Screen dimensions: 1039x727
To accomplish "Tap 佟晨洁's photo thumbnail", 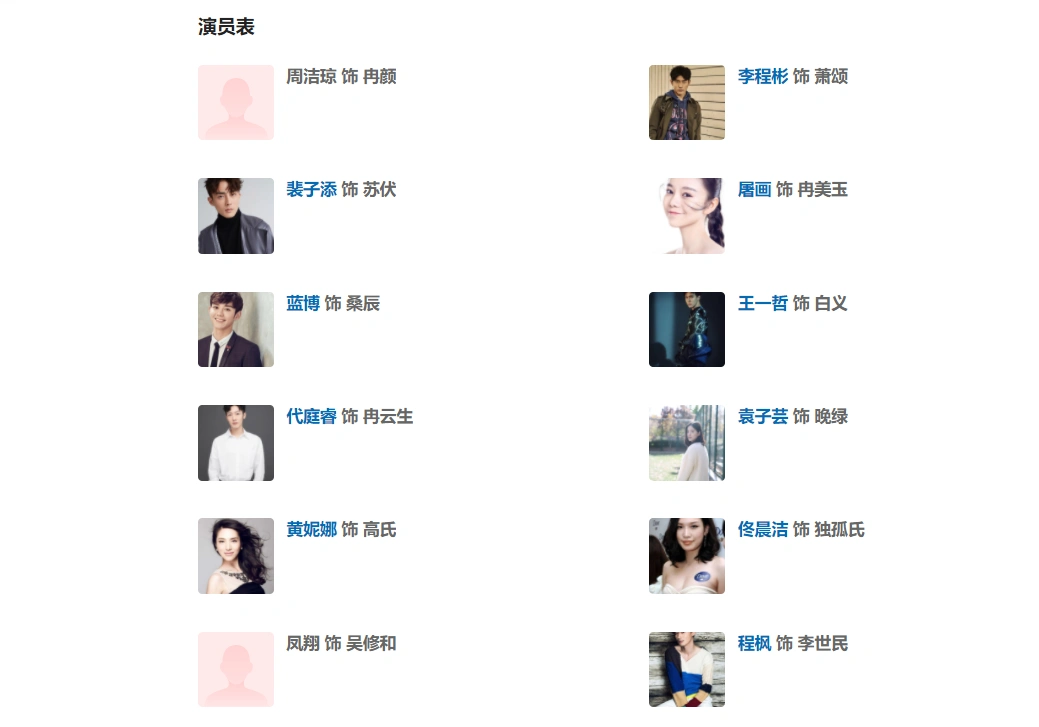I will [686, 556].
